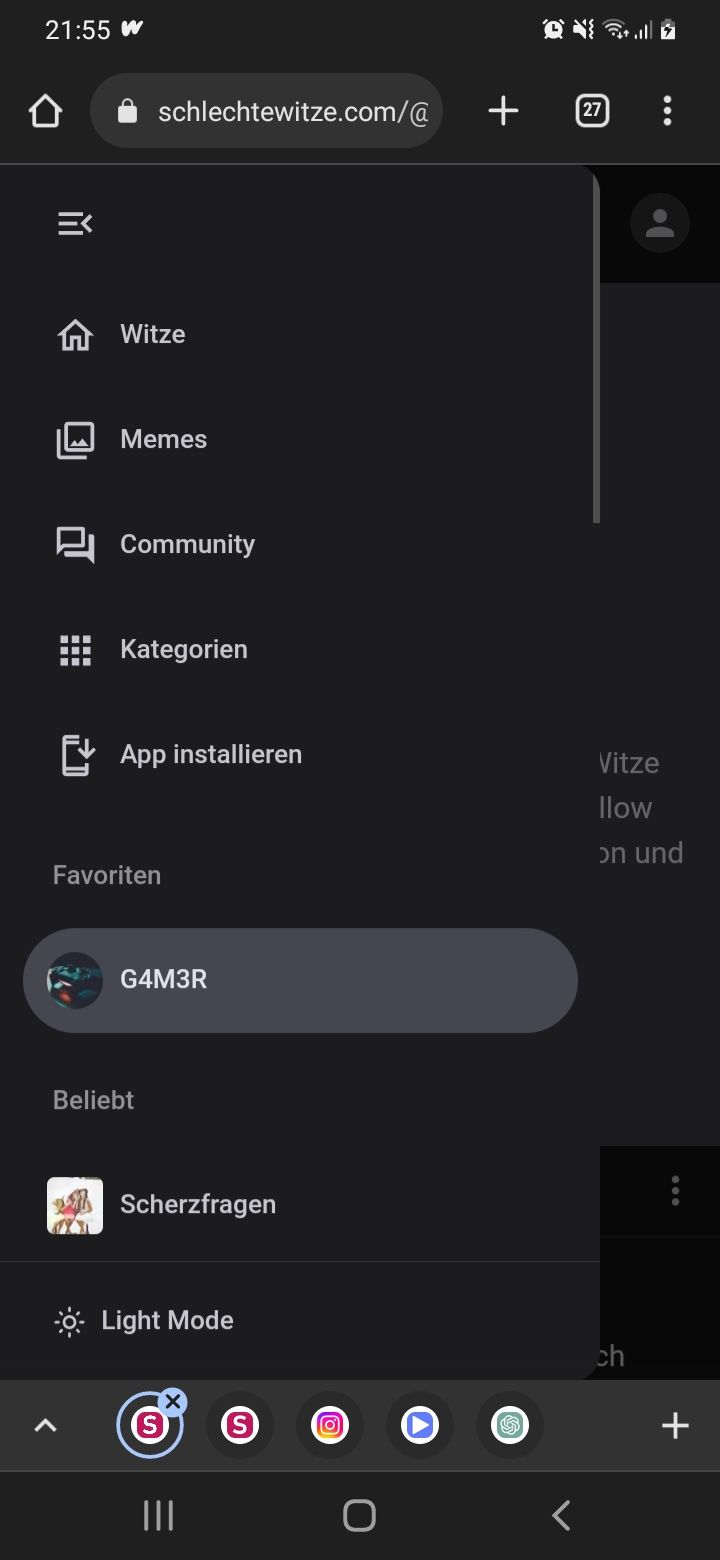This screenshot has width=720, height=1560.
Task: Open a new browser tab
Action: pyautogui.click(x=503, y=111)
